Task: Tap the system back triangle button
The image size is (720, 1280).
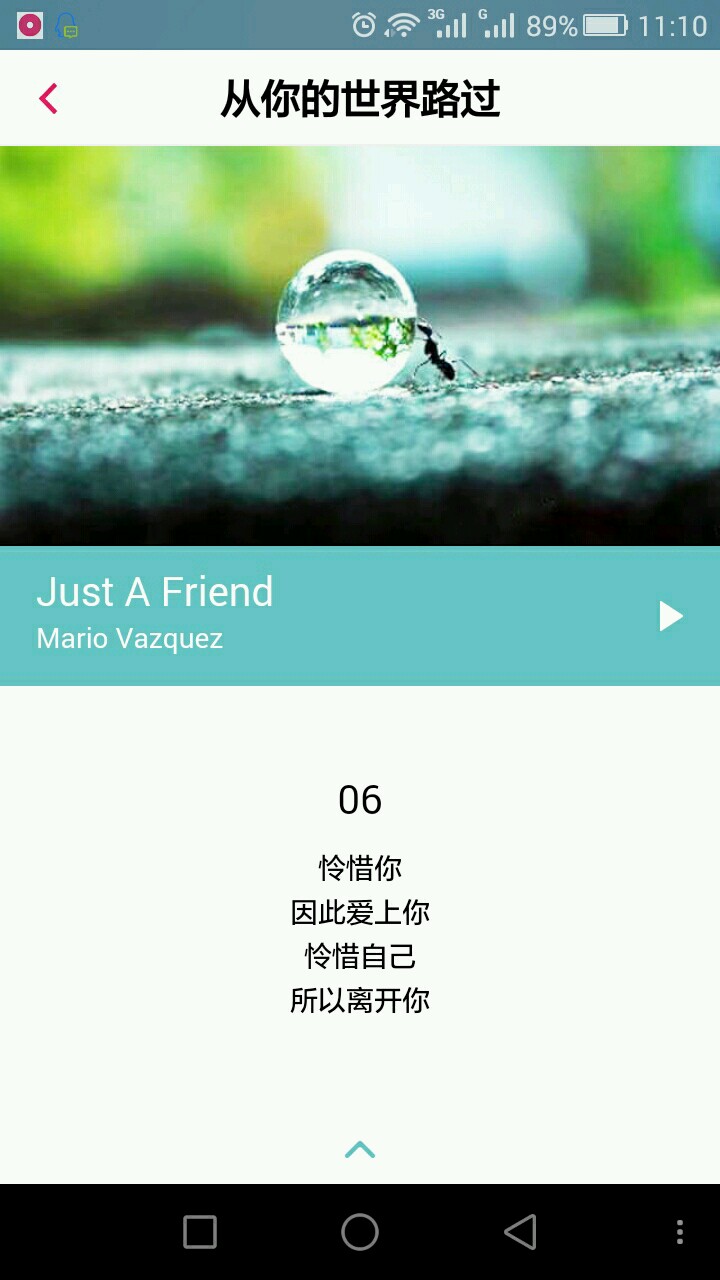Action: (520, 1232)
